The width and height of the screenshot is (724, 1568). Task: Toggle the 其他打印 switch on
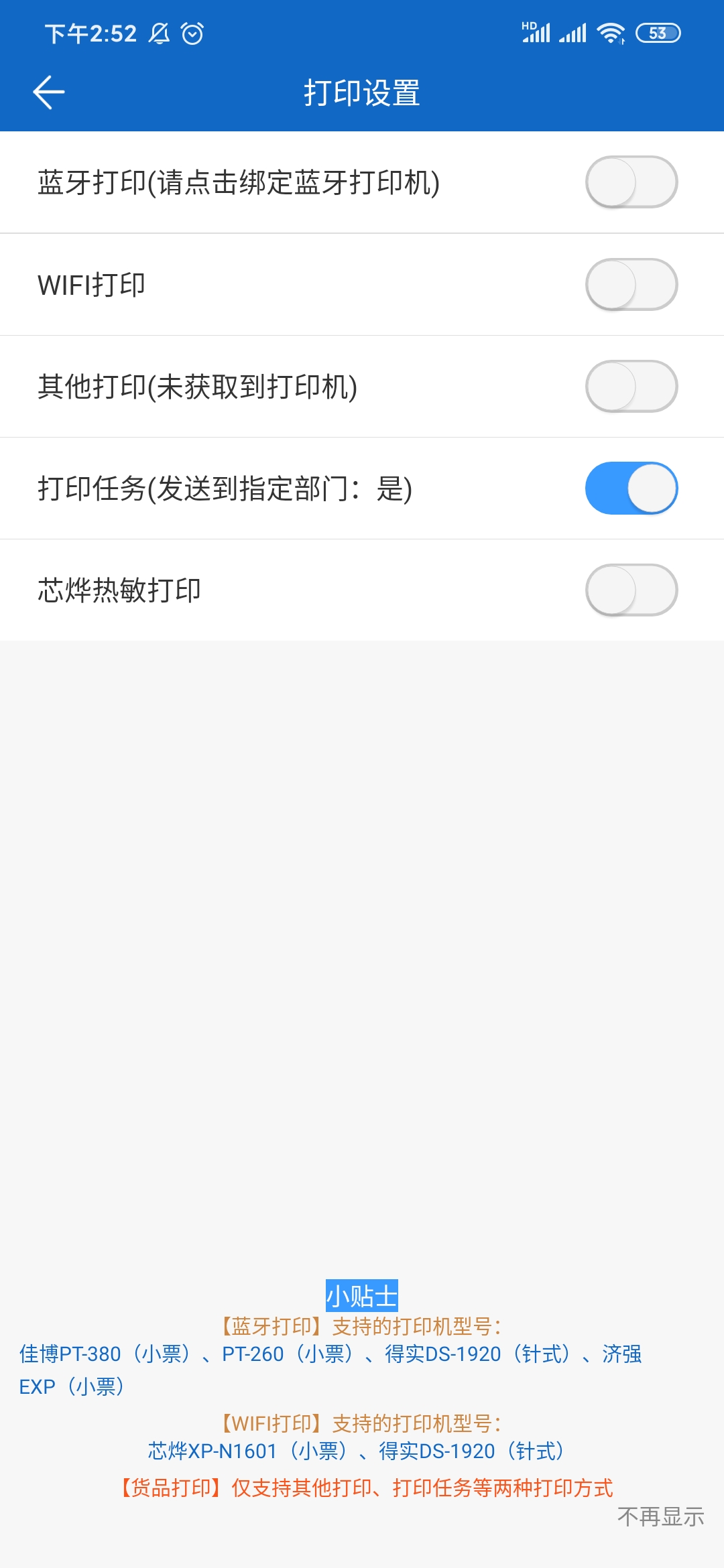(x=631, y=386)
